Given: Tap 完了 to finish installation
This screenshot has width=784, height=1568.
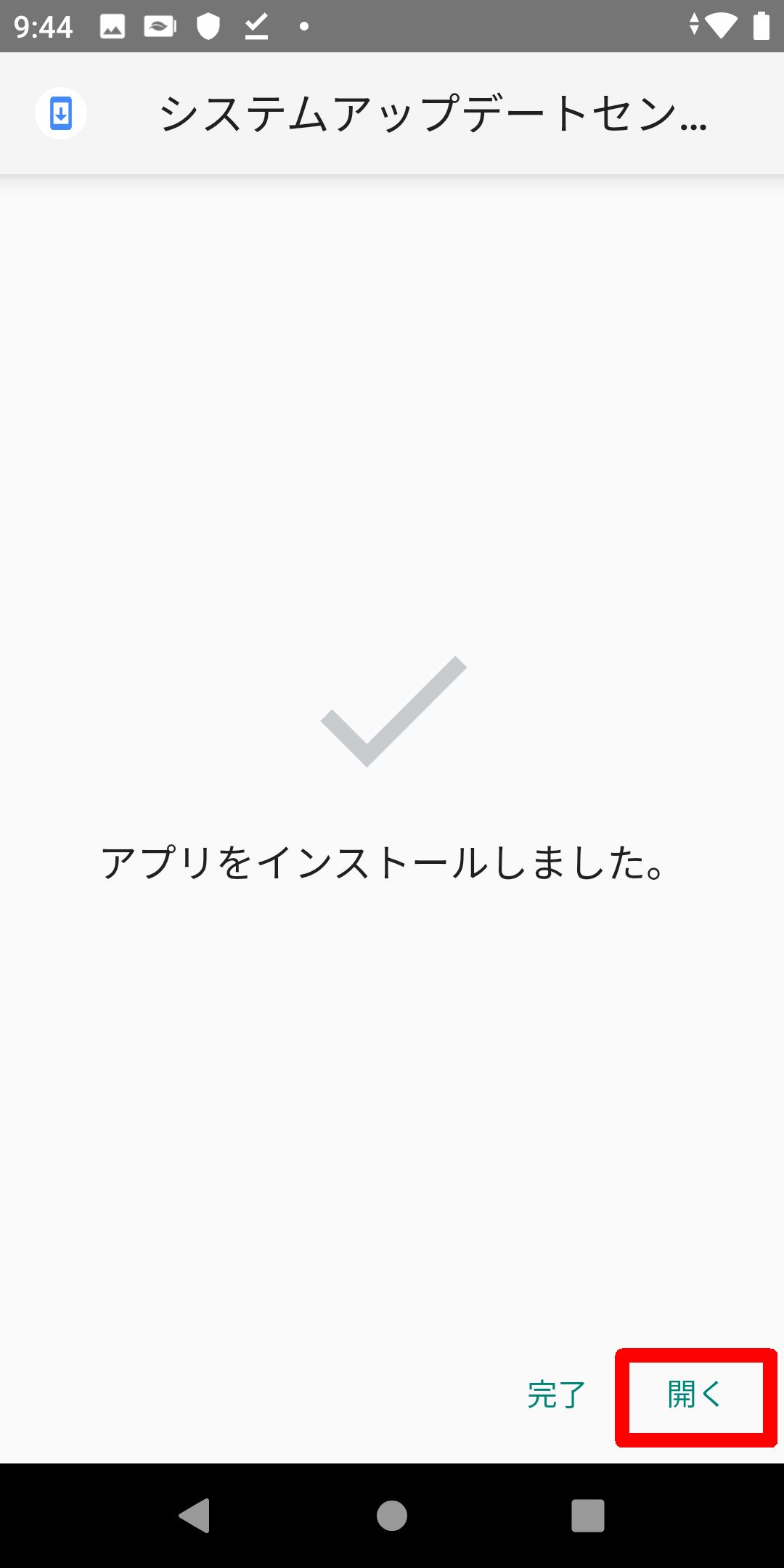Looking at the screenshot, I should pos(557,1395).
